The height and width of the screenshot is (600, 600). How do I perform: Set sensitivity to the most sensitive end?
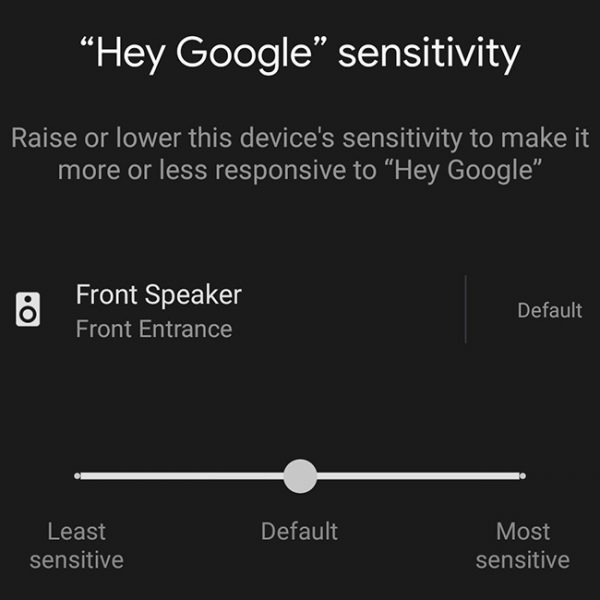coord(521,476)
